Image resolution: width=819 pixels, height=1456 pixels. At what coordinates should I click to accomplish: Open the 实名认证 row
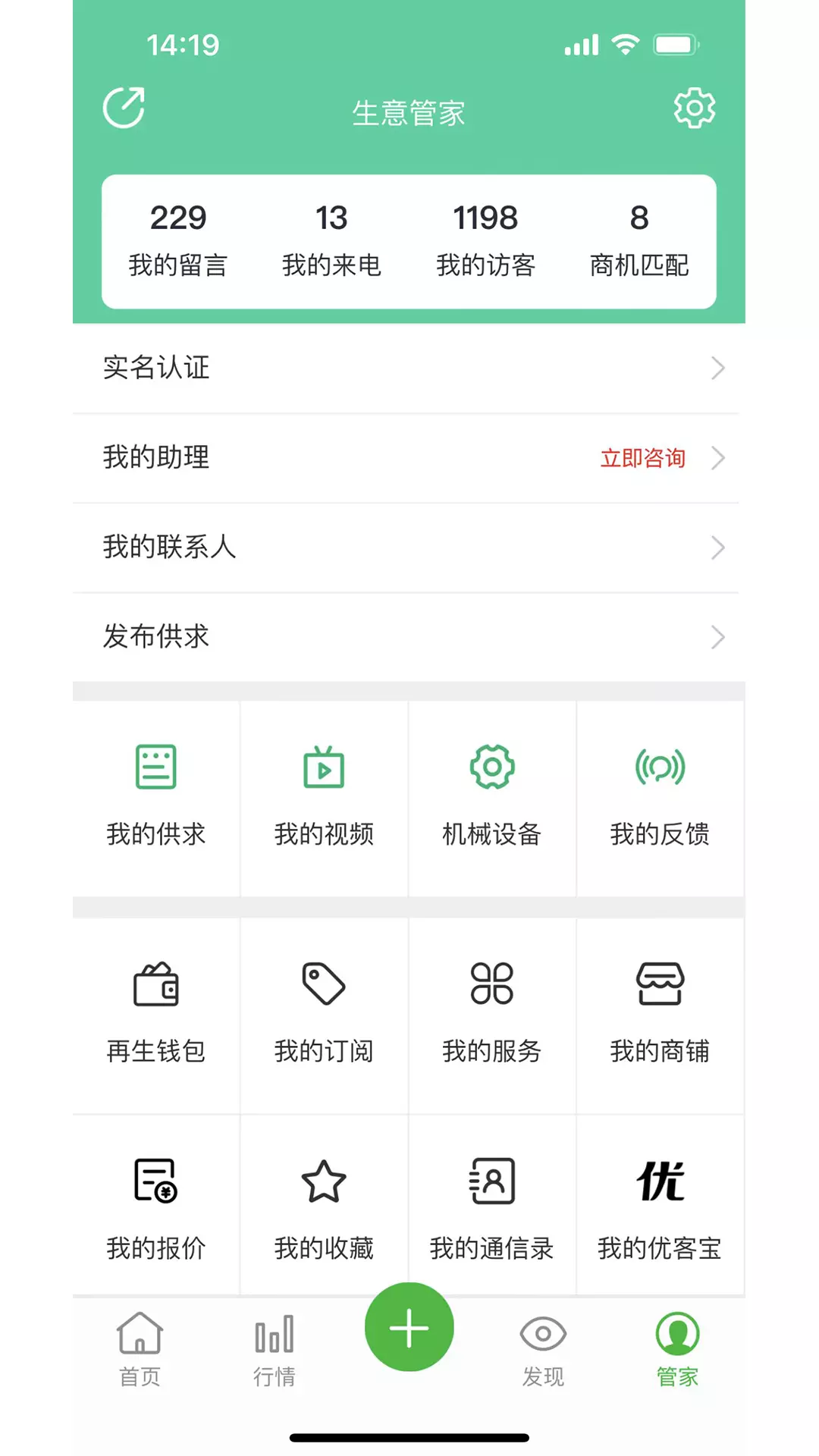click(x=406, y=369)
